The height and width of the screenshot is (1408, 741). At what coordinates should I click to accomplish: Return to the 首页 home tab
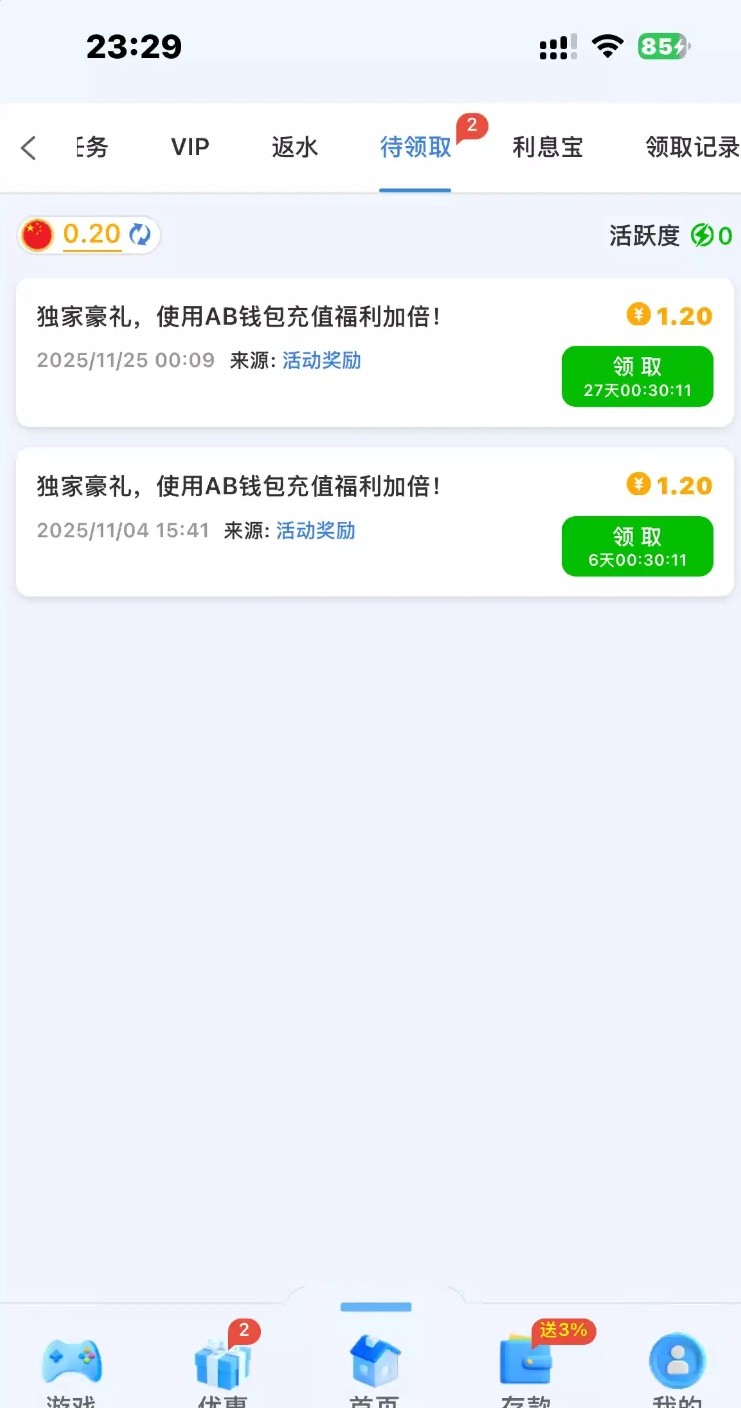(x=375, y=1370)
